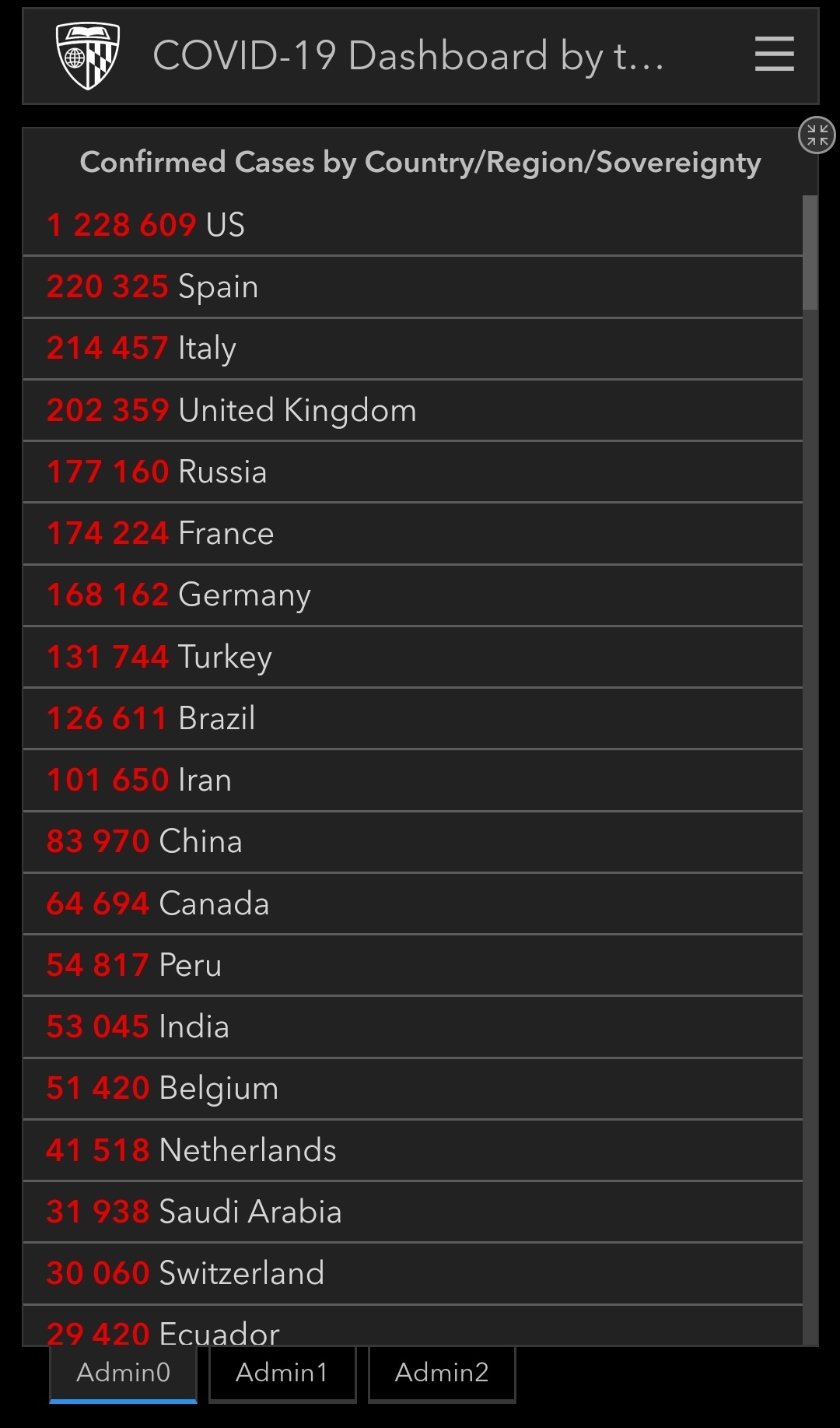Image resolution: width=840 pixels, height=1428 pixels.
Task: Switch to the Admin1 tab
Action: [x=282, y=1373]
